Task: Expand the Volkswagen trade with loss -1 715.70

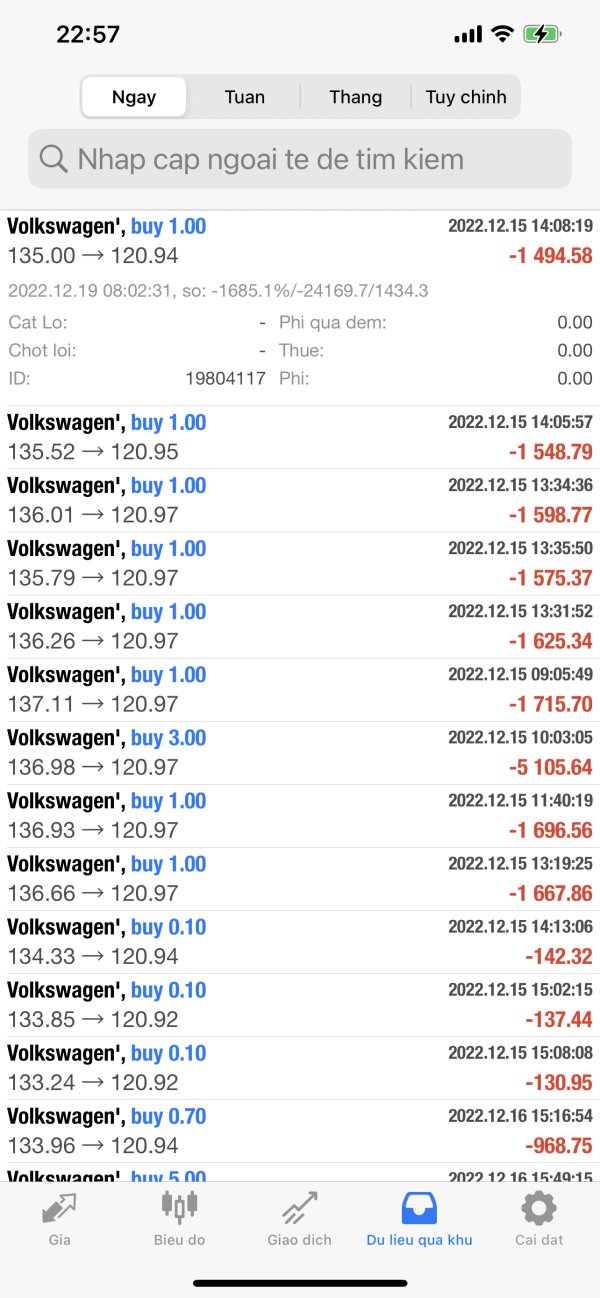Action: coord(300,690)
